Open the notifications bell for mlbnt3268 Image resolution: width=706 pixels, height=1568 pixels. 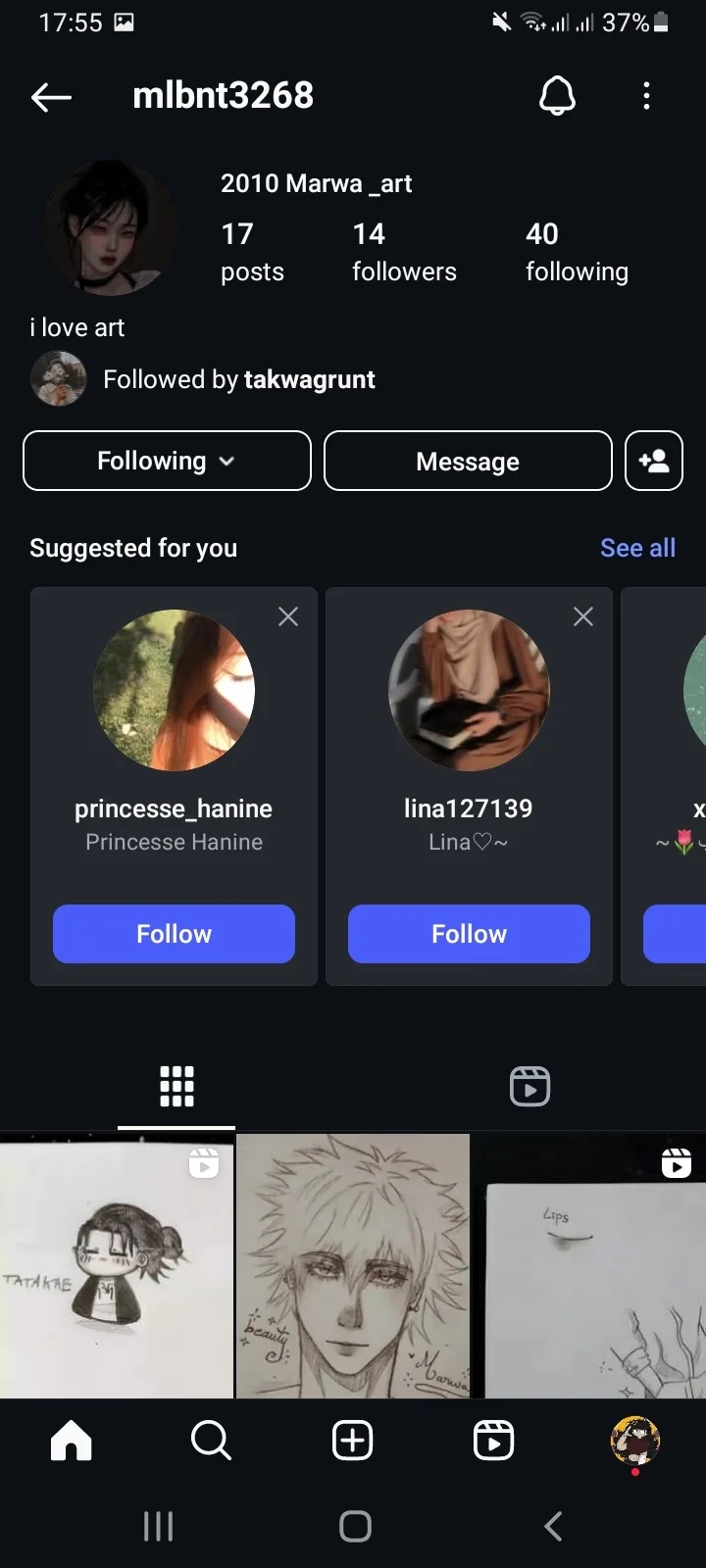point(557,96)
